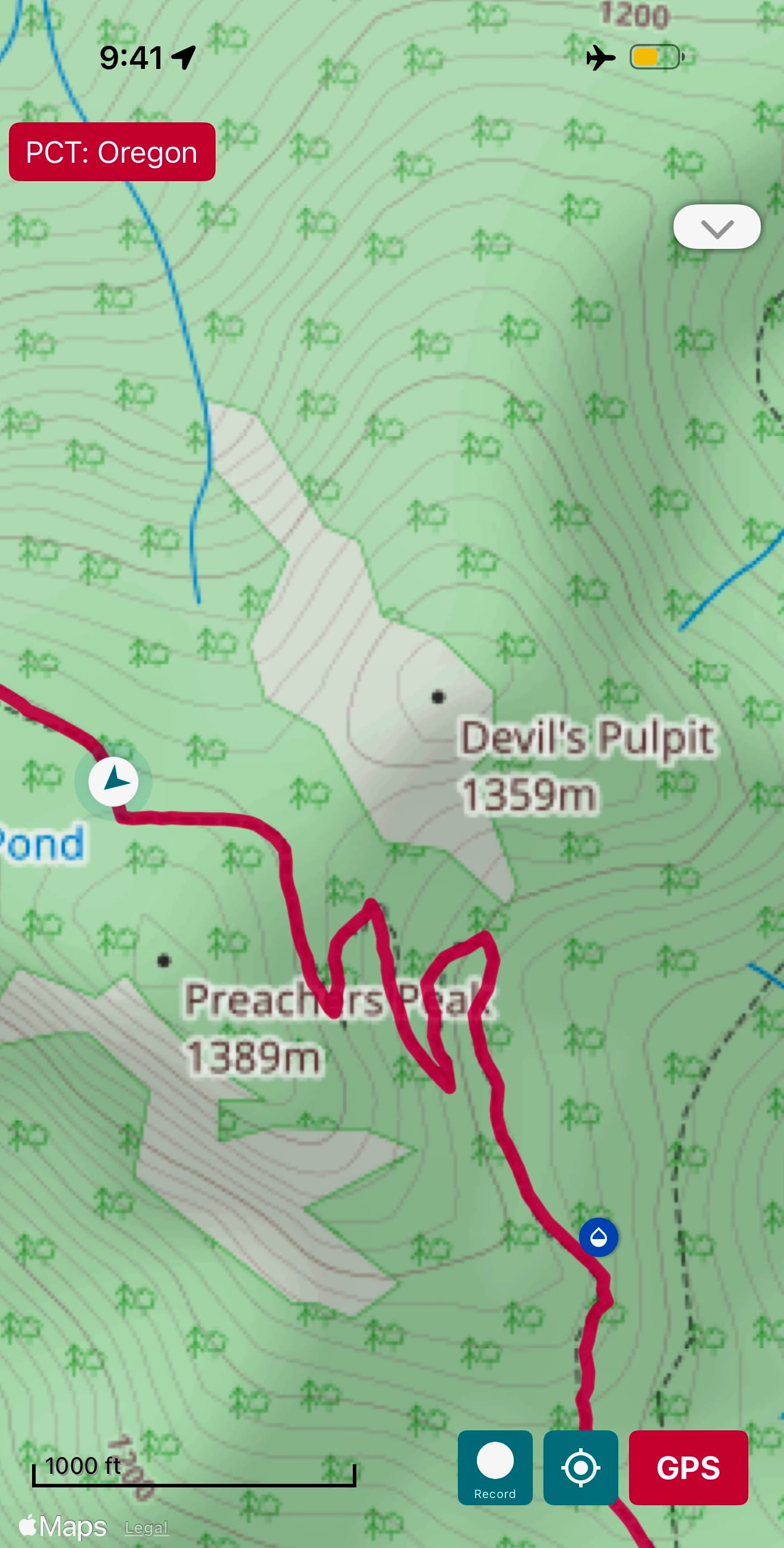Tap the GPS button
The width and height of the screenshot is (784, 1548).
point(688,1467)
